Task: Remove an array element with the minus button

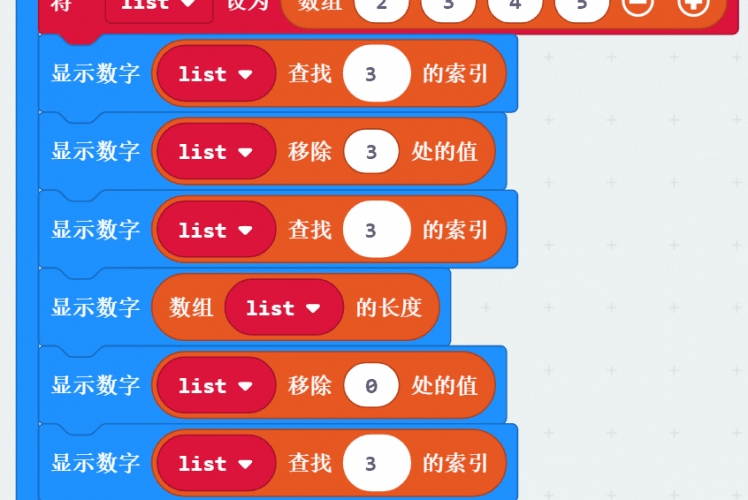Action: (x=637, y=5)
